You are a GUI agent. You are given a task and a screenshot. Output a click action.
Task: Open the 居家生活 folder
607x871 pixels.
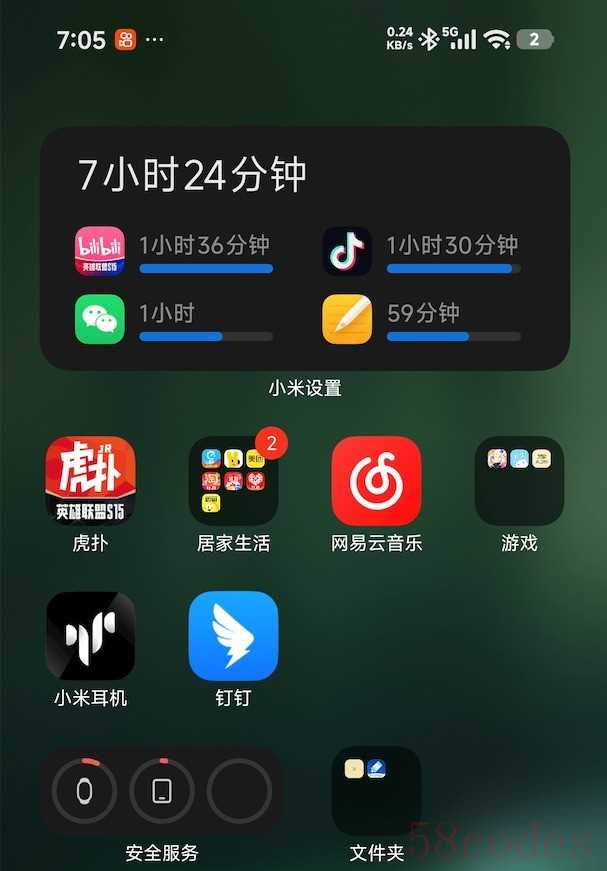coord(233,481)
